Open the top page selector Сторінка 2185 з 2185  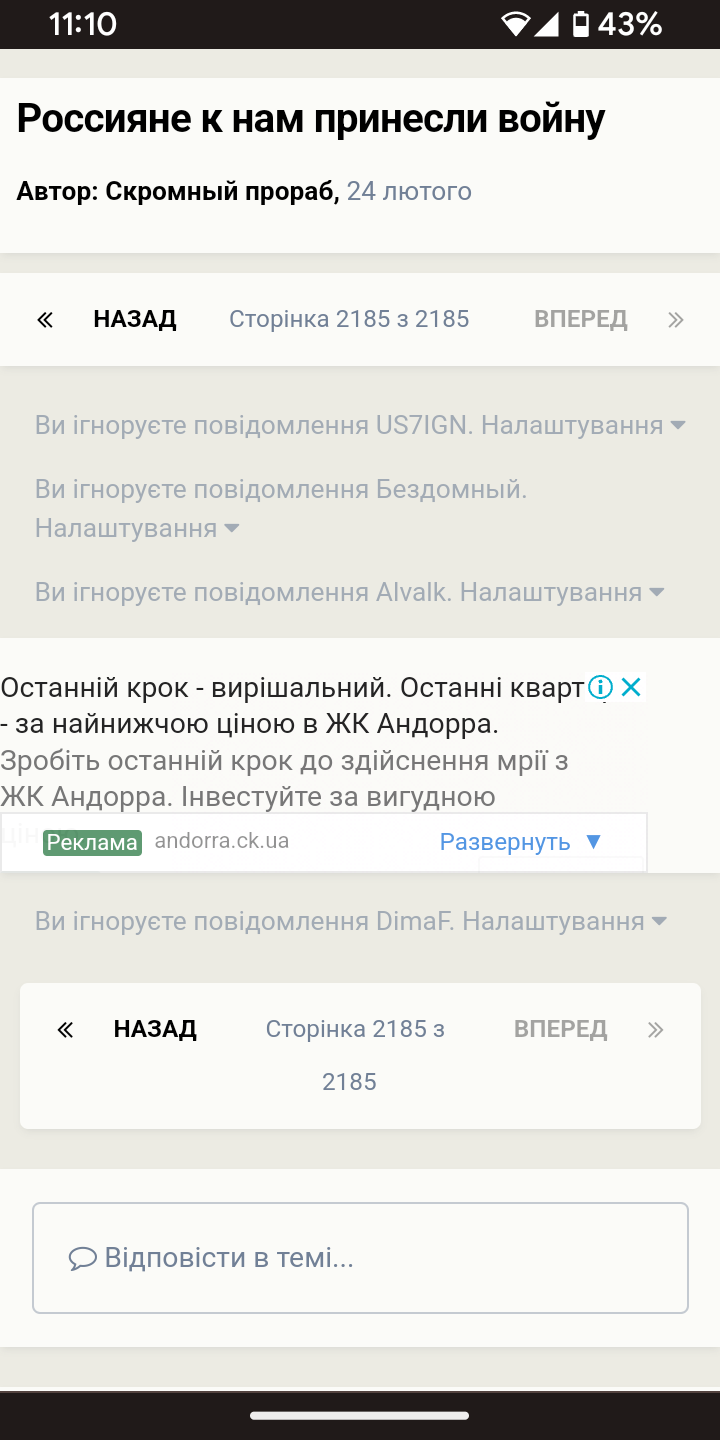pos(349,320)
